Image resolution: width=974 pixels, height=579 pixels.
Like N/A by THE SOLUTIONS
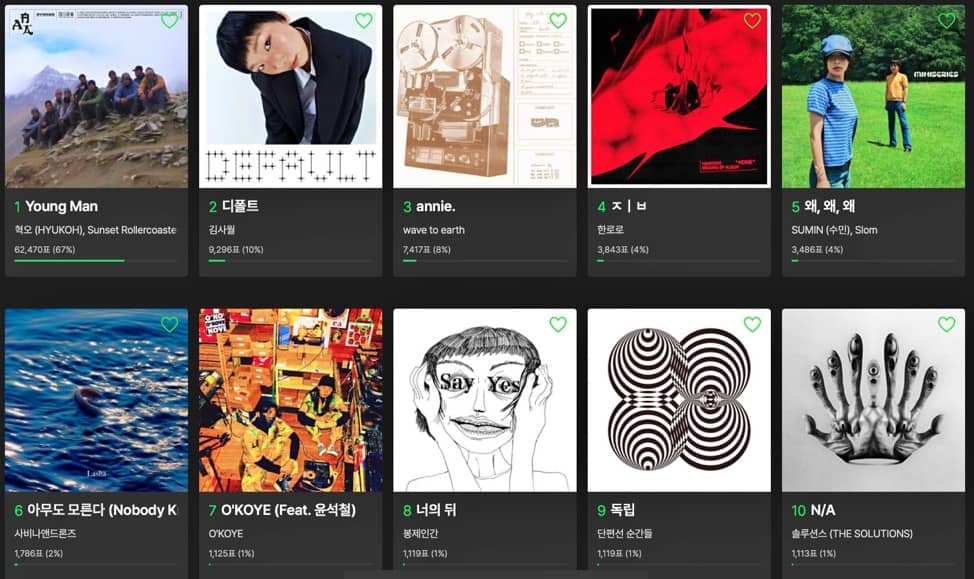946,325
